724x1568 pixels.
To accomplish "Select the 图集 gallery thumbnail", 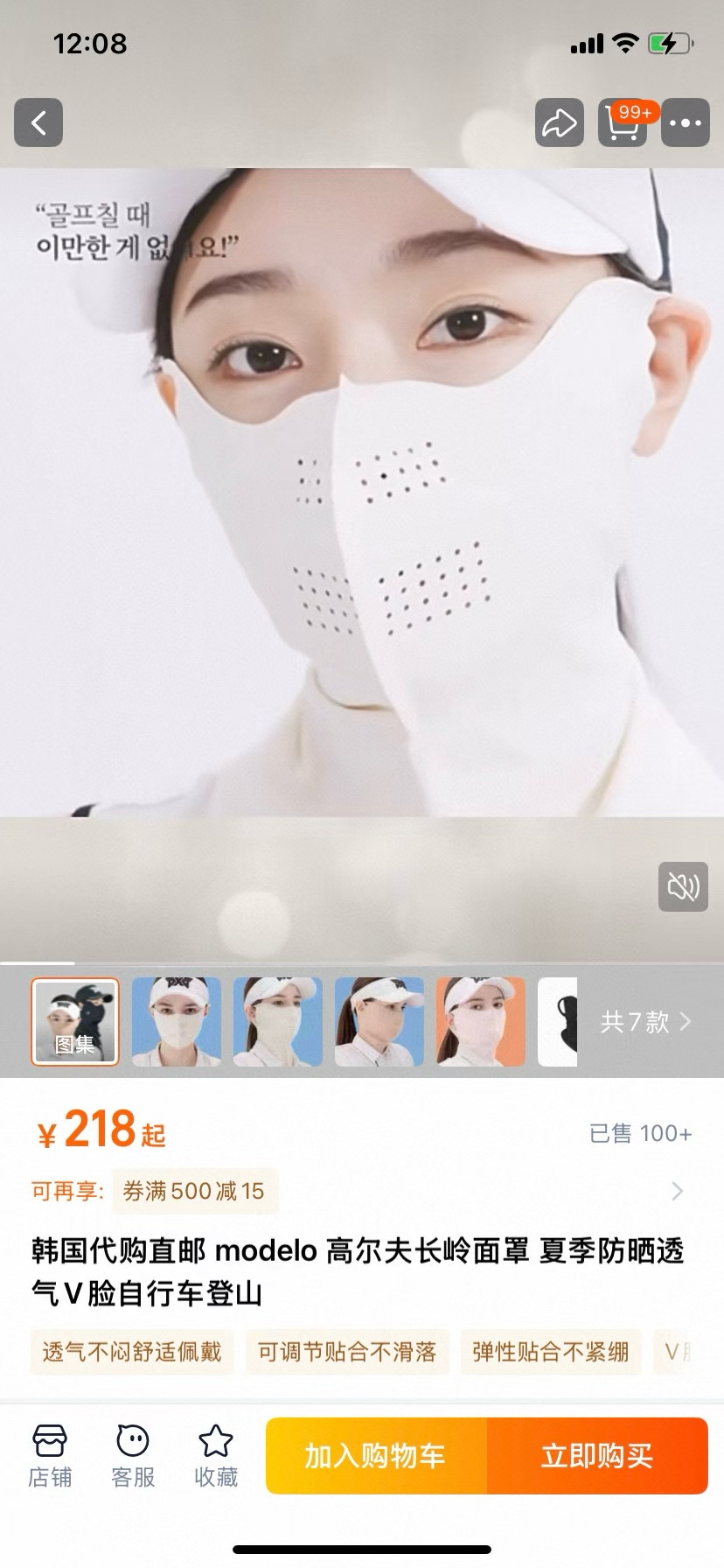I will (75, 1021).
